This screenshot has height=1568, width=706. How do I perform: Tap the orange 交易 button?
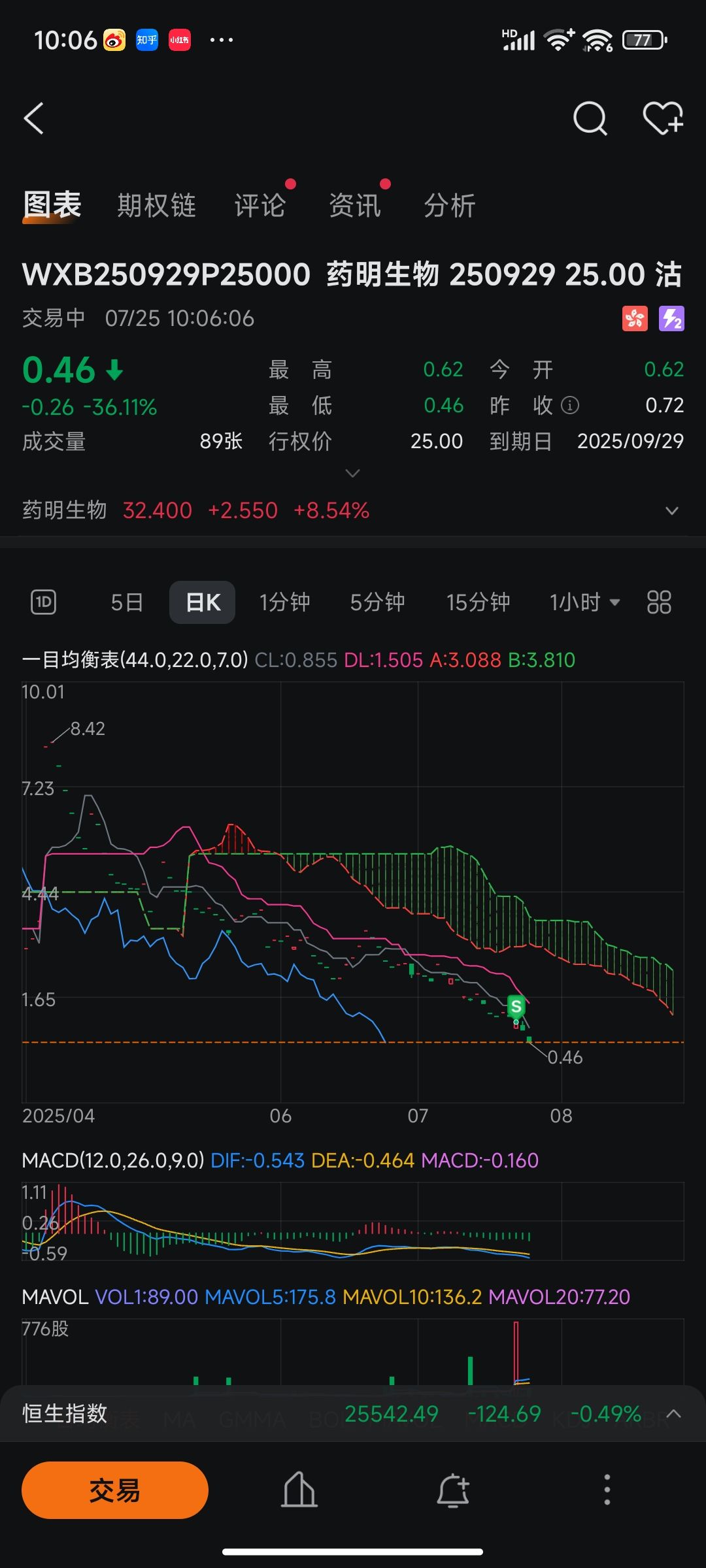[x=115, y=1490]
